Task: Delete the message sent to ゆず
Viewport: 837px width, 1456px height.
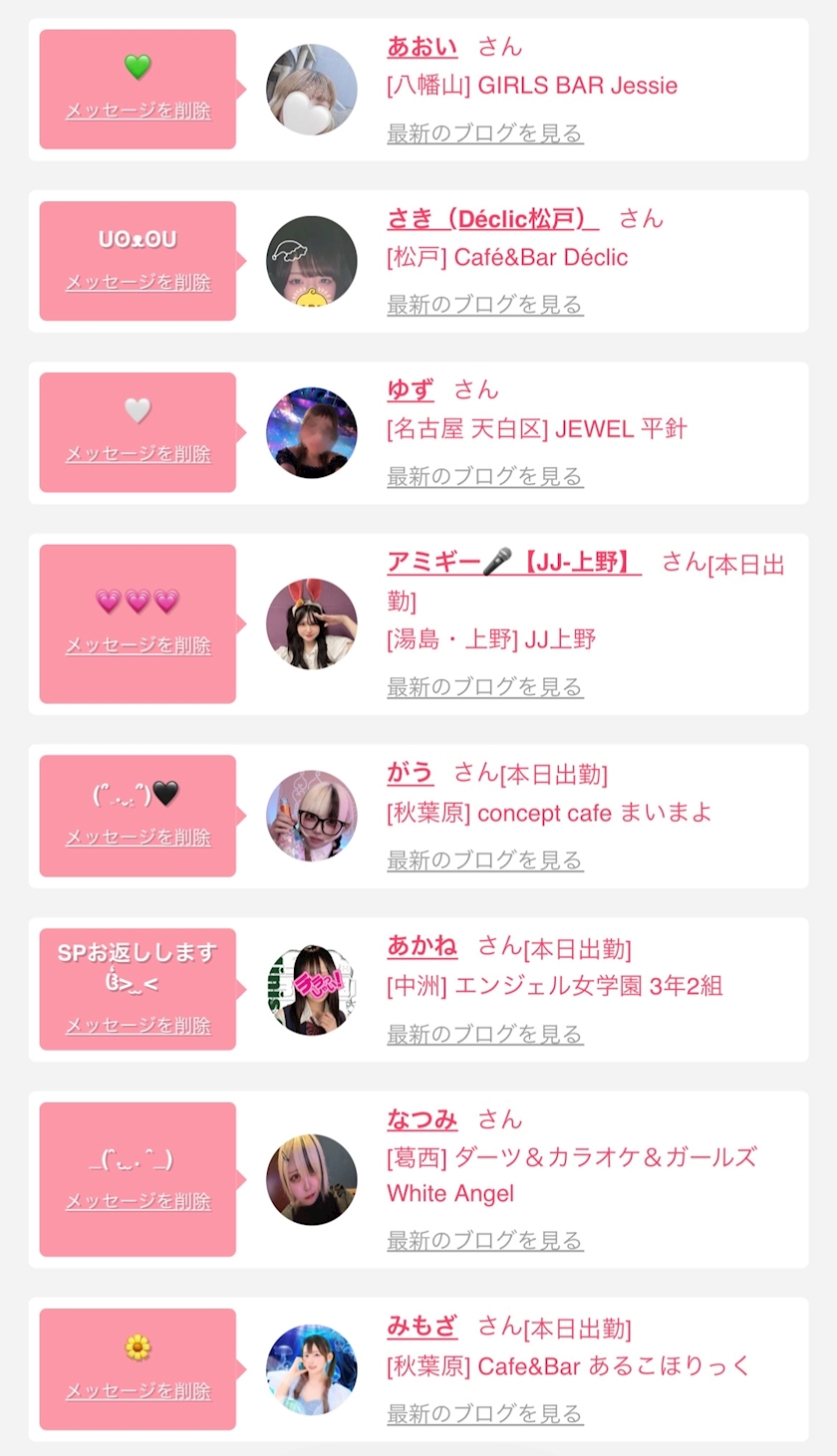Action: click(139, 453)
